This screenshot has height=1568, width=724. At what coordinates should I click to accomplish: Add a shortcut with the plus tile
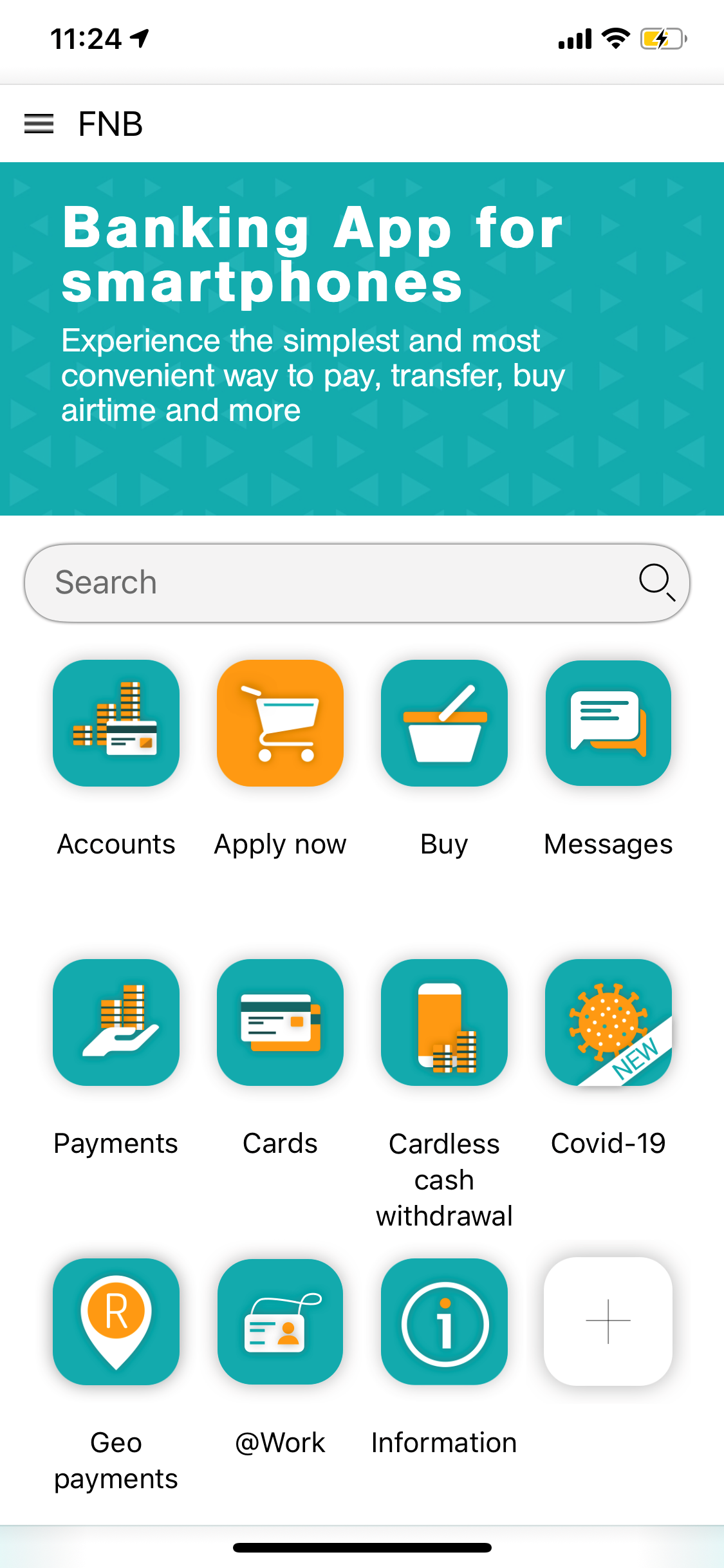click(608, 1321)
